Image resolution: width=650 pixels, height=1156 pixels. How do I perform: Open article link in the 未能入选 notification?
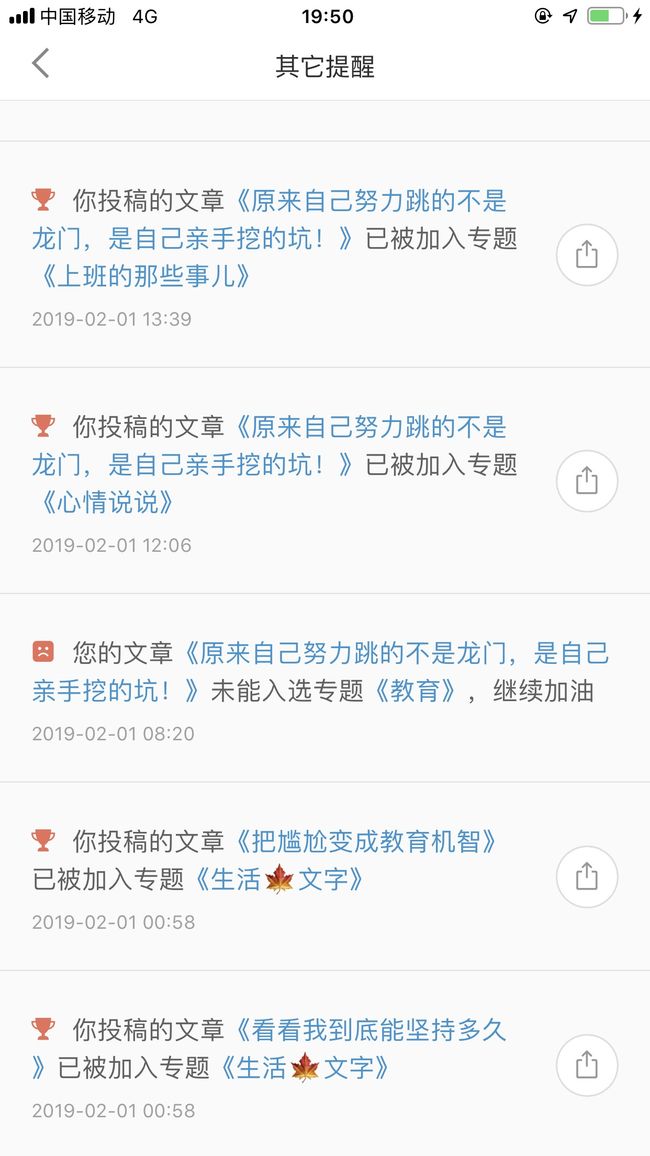pos(392,653)
